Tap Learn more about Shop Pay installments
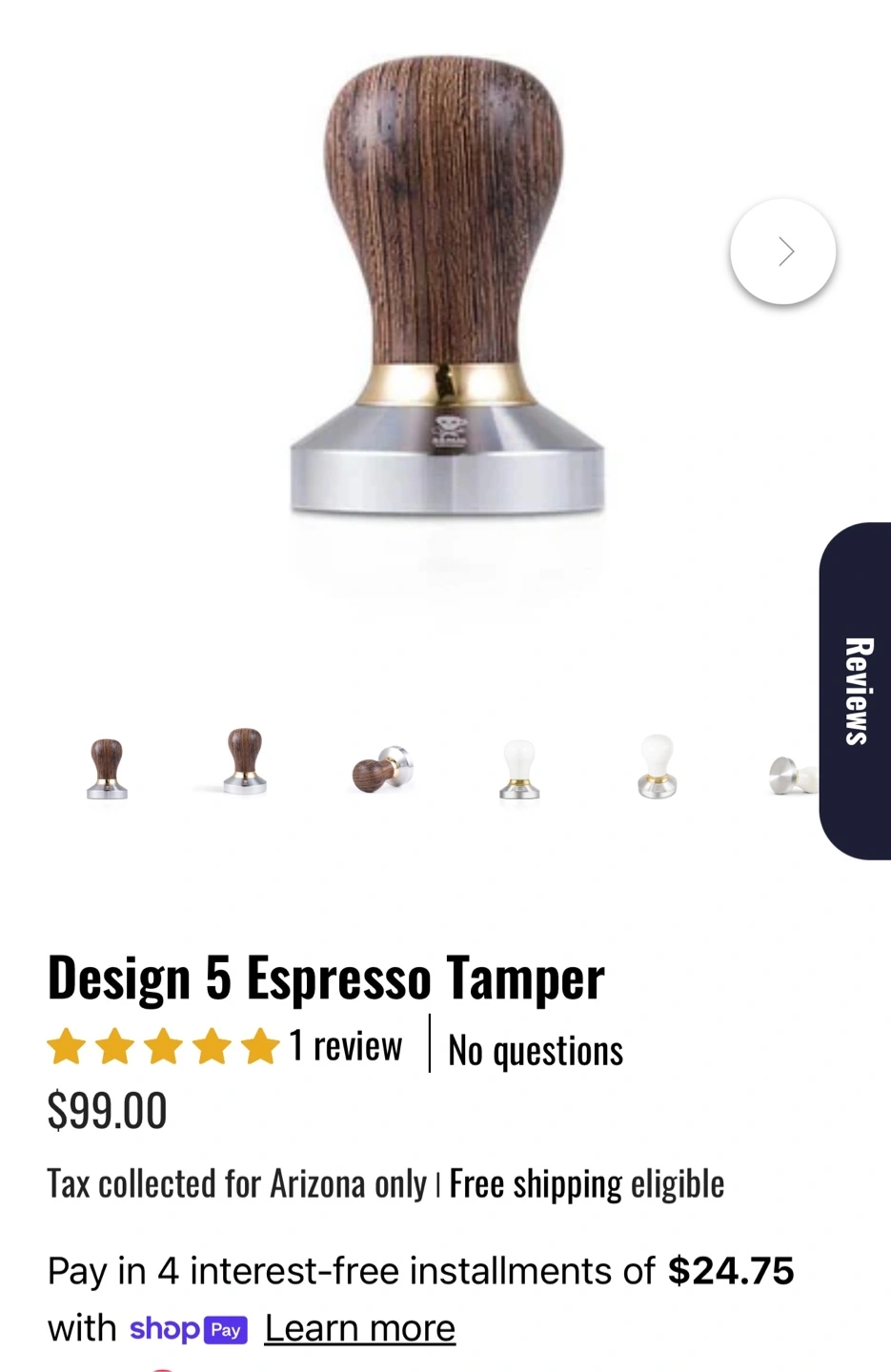The height and width of the screenshot is (1372, 891). [x=359, y=1327]
